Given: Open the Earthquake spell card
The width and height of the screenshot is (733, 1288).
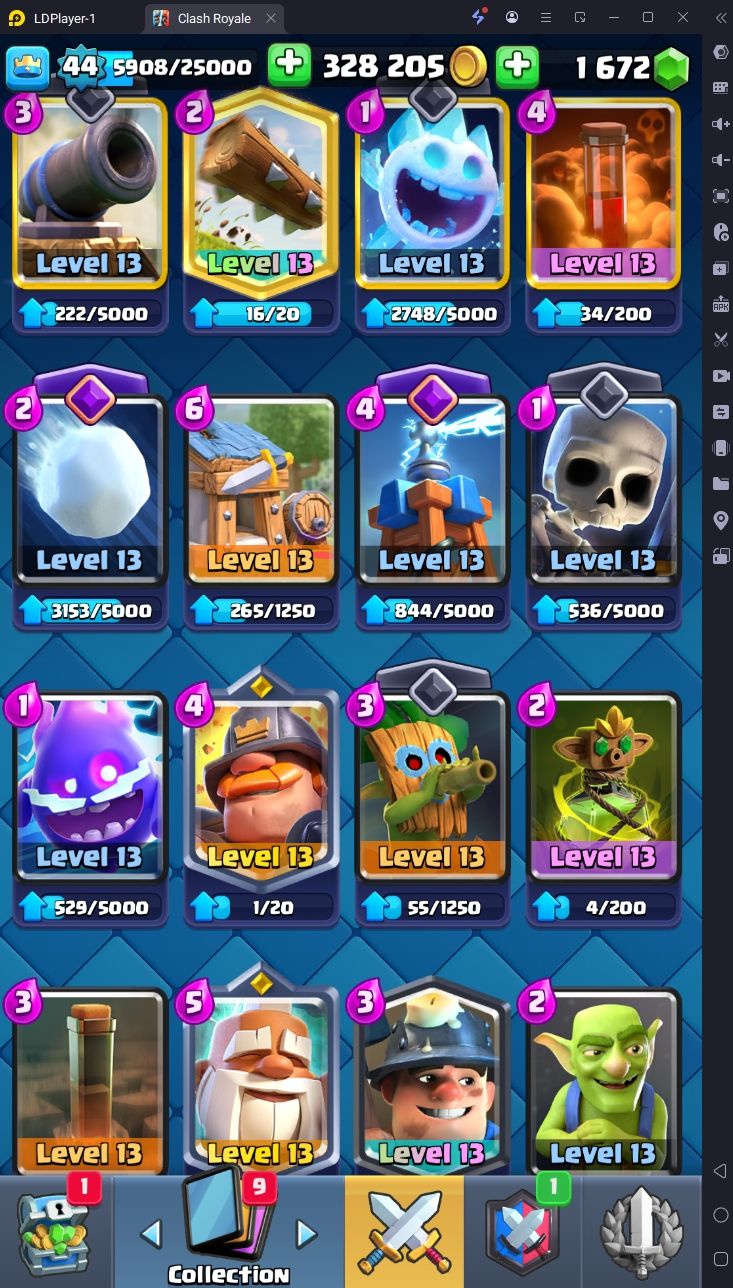Looking at the screenshot, I should (90, 1080).
